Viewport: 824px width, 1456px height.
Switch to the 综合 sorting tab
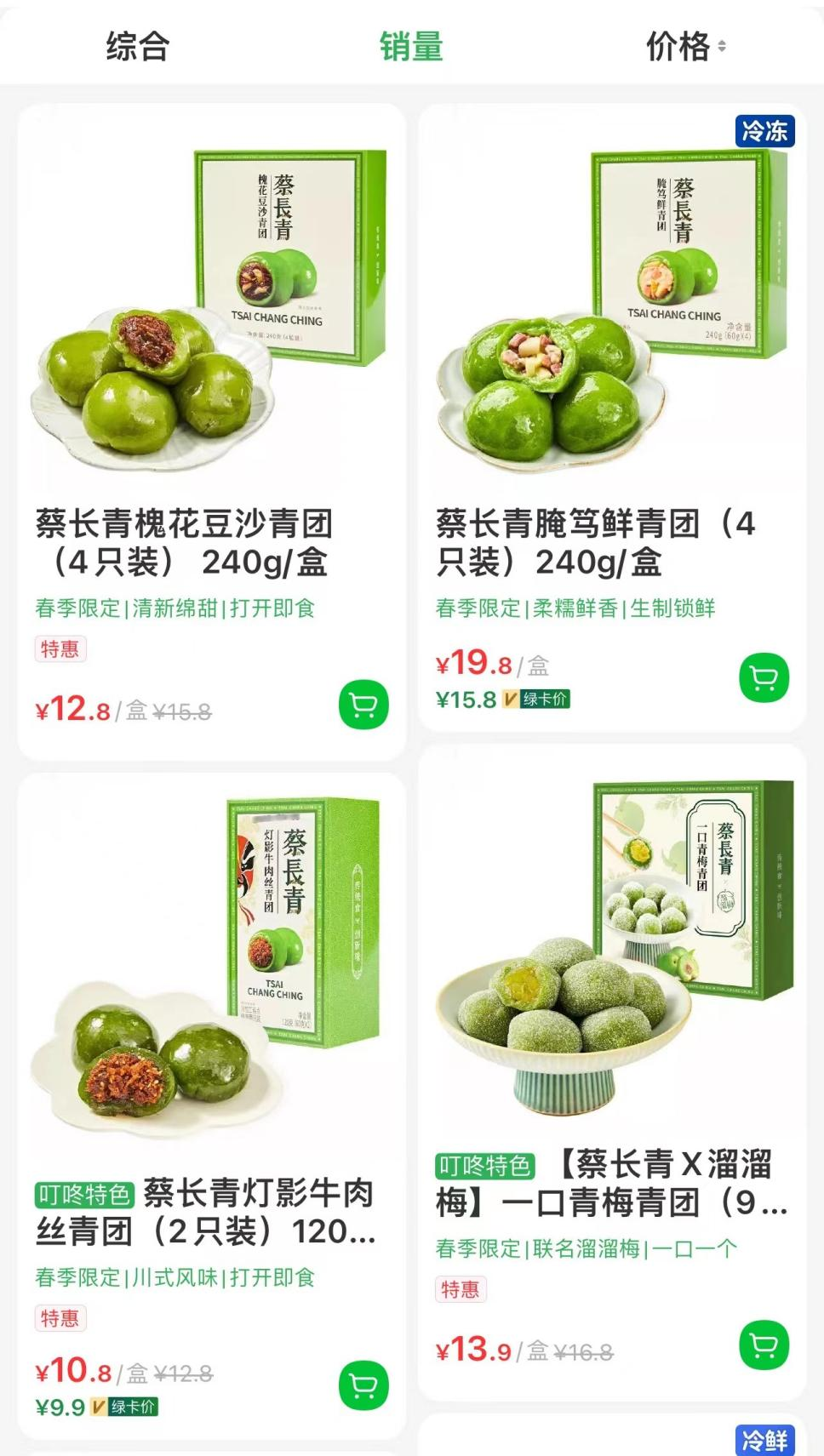138,46
